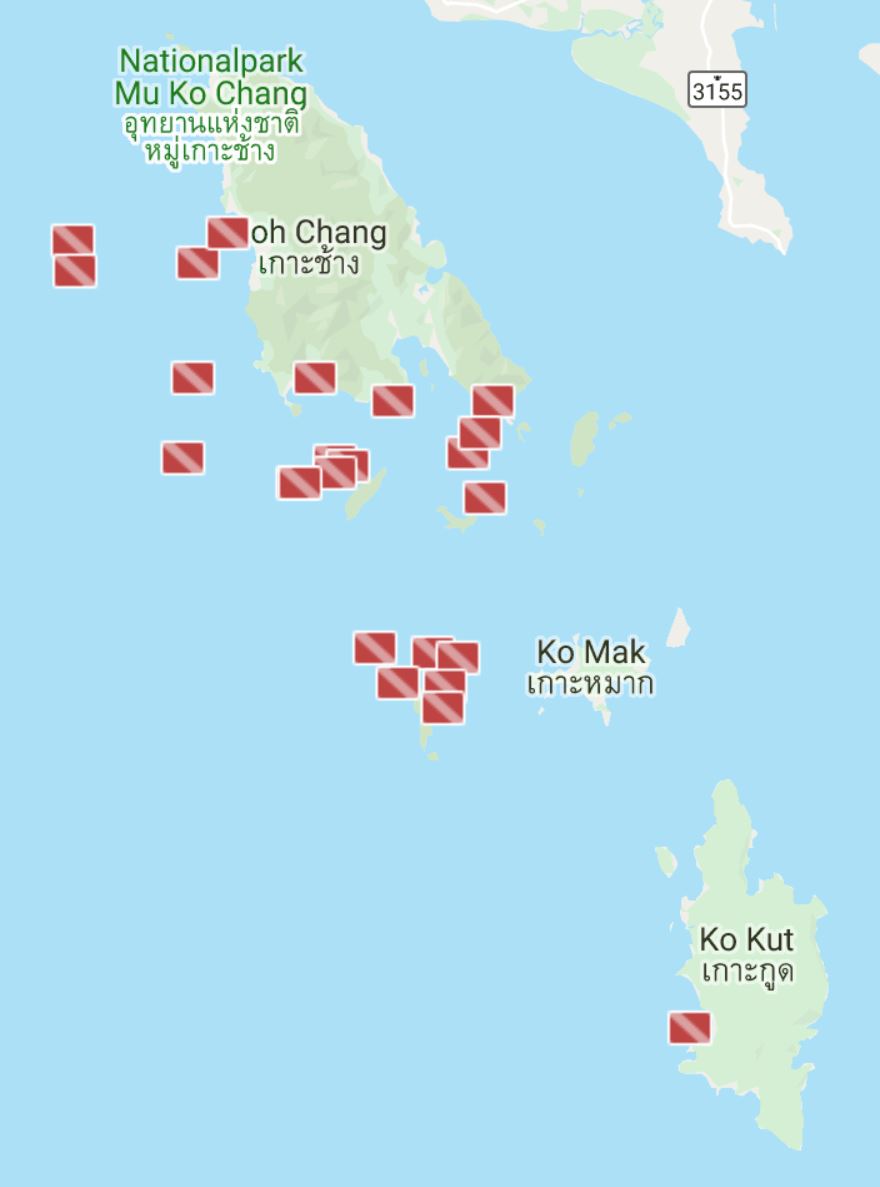Tap the dive flag marker on Ko Kut

pos(689,1027)
